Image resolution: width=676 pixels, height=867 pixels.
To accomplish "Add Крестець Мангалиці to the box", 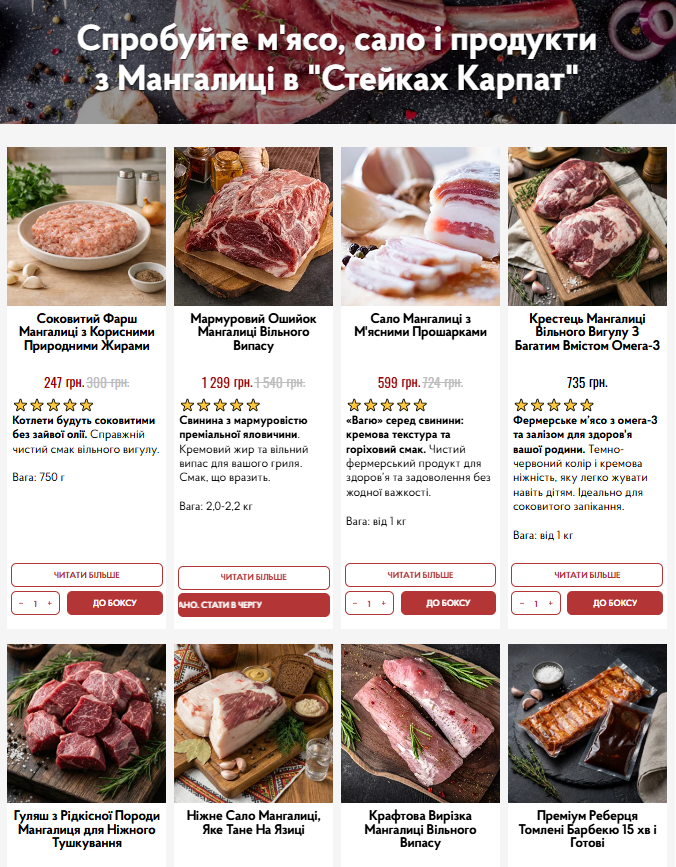I will point(615,603).
